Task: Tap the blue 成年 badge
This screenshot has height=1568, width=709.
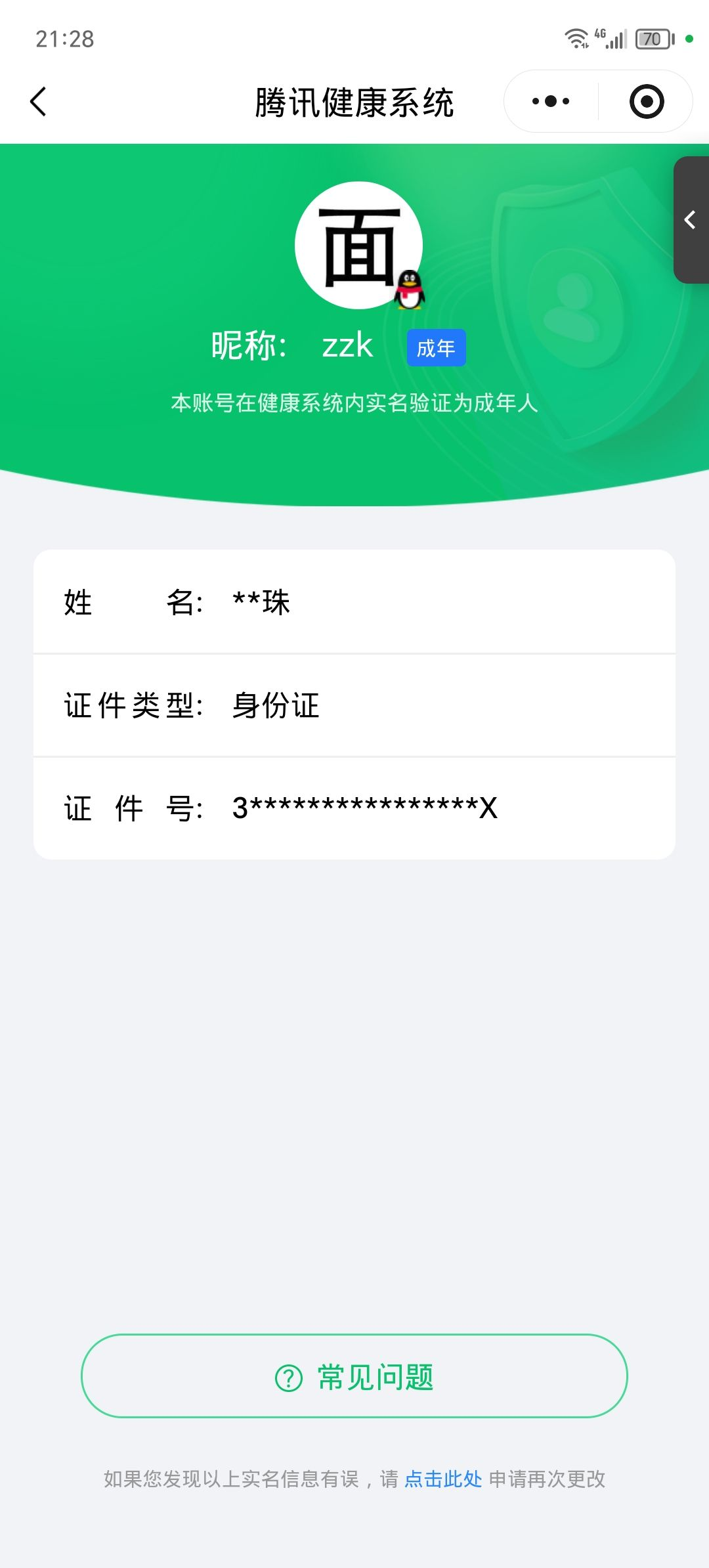Action: (436, 347)
